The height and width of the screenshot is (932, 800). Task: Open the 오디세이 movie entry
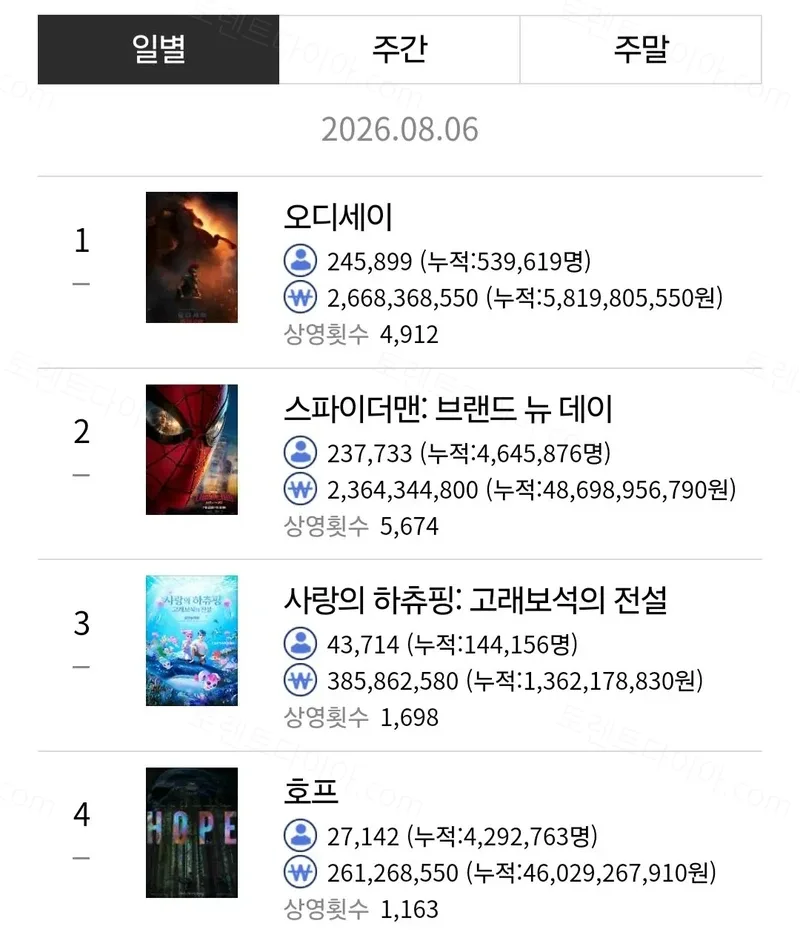click(x=338, y=217)
